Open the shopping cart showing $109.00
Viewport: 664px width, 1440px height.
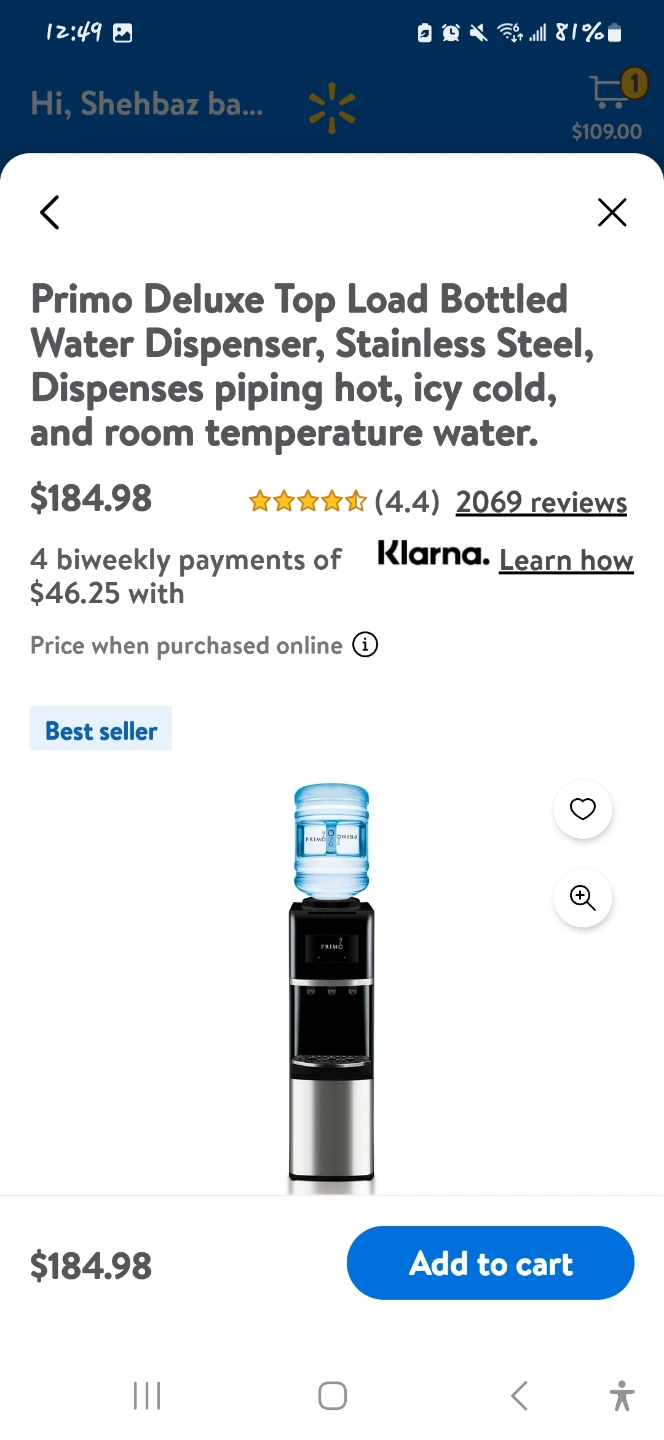tap(607, 104)
